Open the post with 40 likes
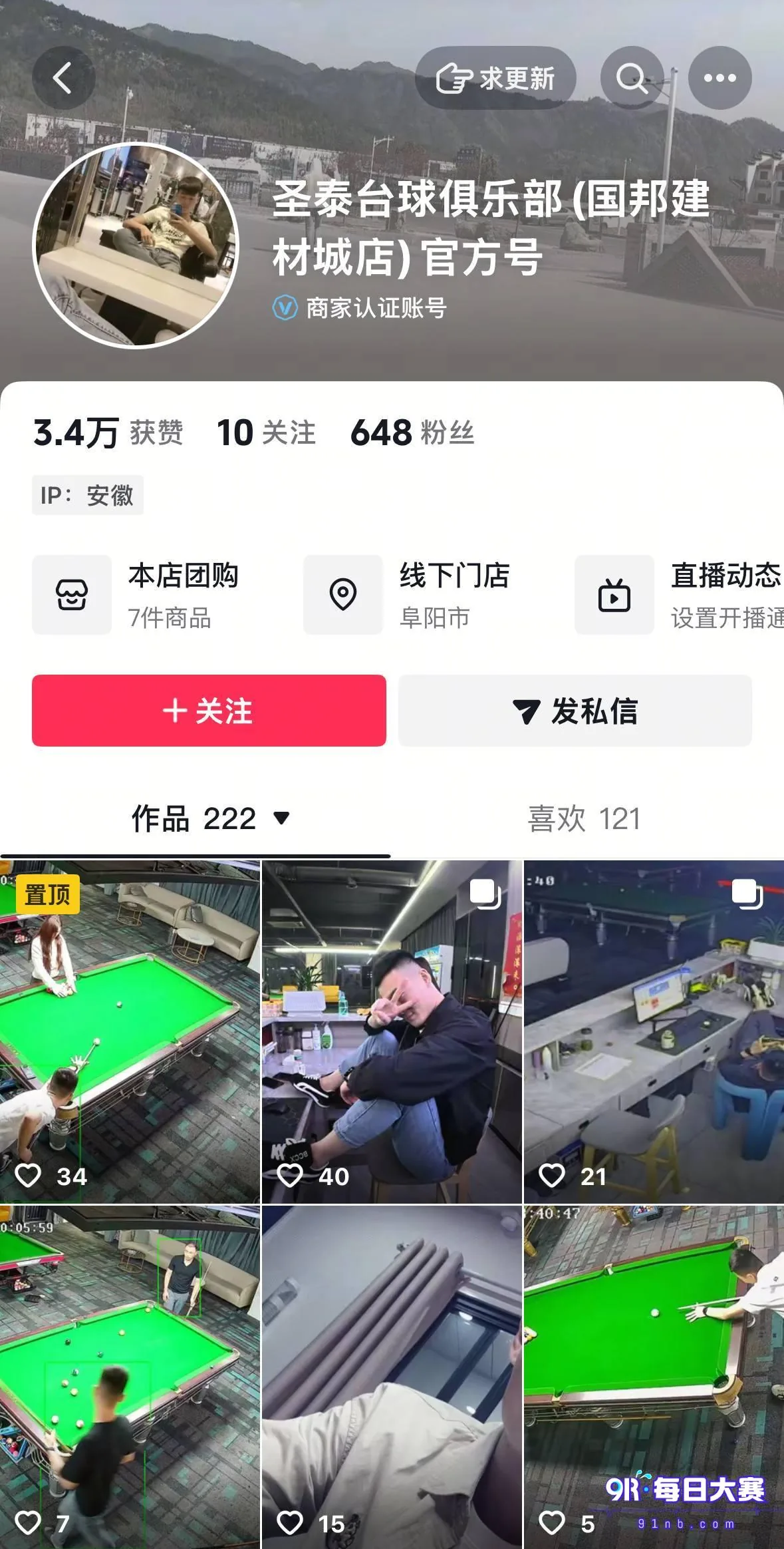Screen dimensions: 784x1549 [392, 1032]
